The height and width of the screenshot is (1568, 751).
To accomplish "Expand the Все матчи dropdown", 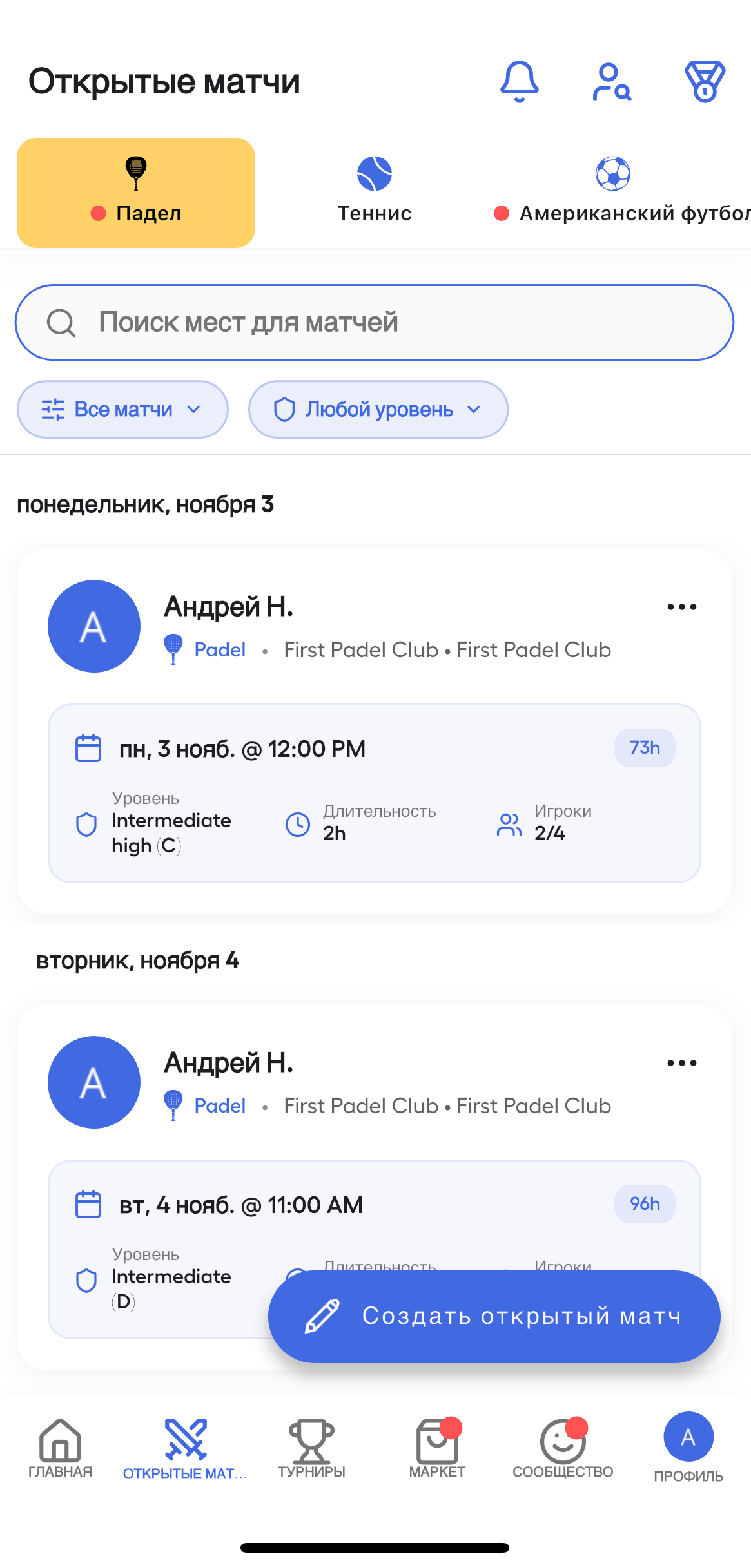I will (x=122, y=408).
